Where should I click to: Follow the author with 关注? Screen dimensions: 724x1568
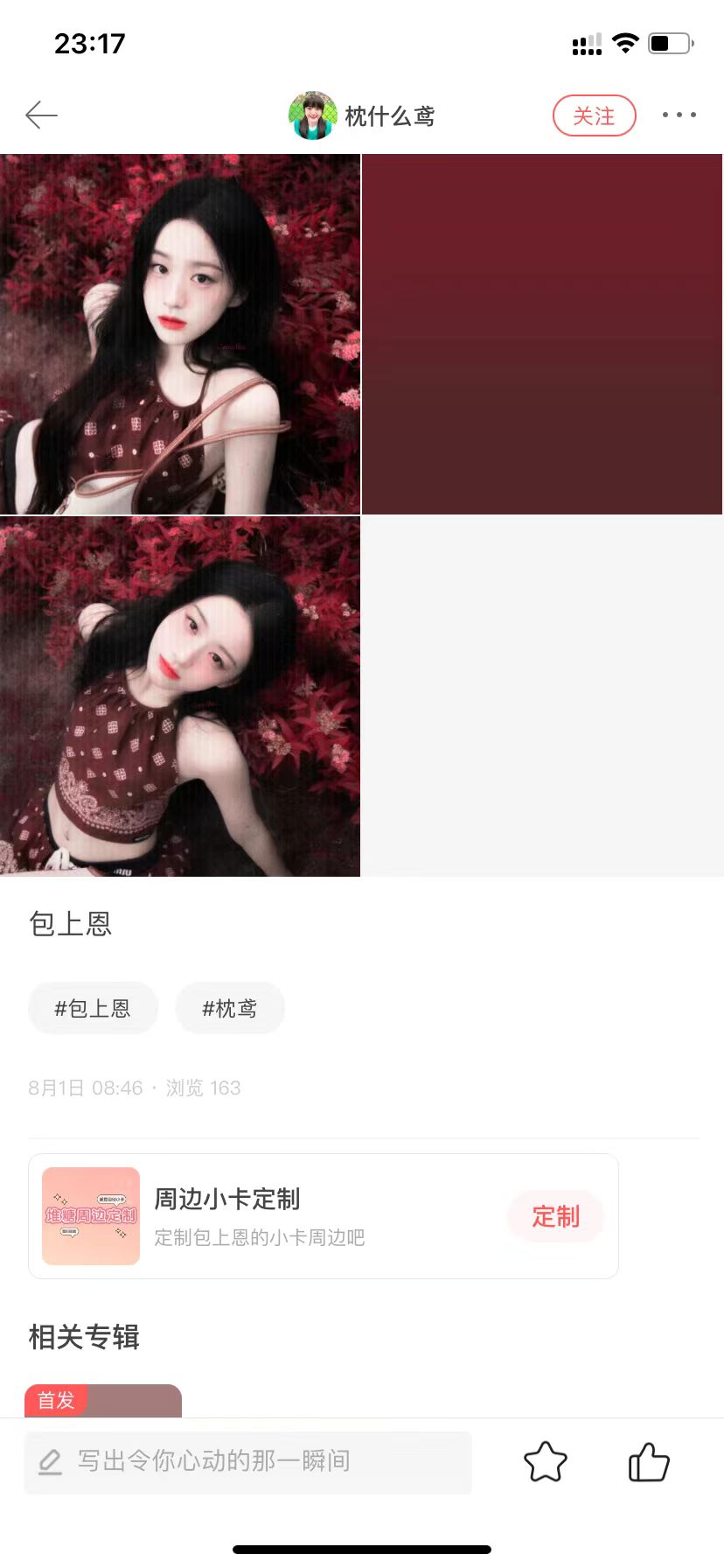[x=594, y=115]
